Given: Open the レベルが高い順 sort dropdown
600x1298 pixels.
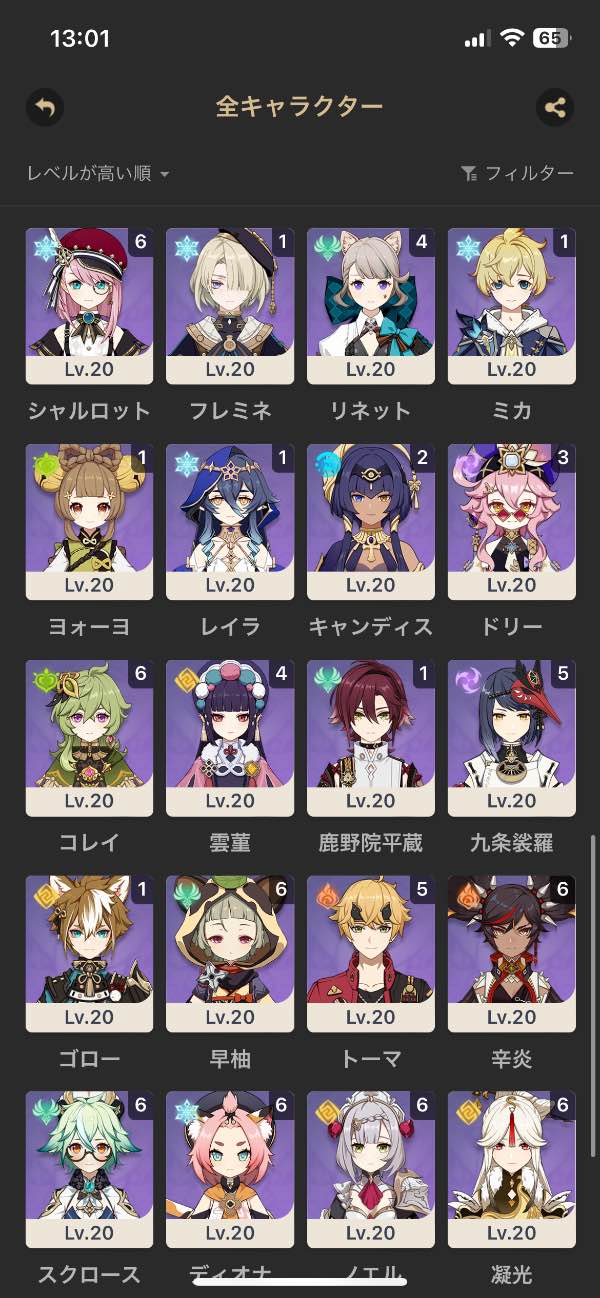Looking at the screenshot, I should pos(98,174).
